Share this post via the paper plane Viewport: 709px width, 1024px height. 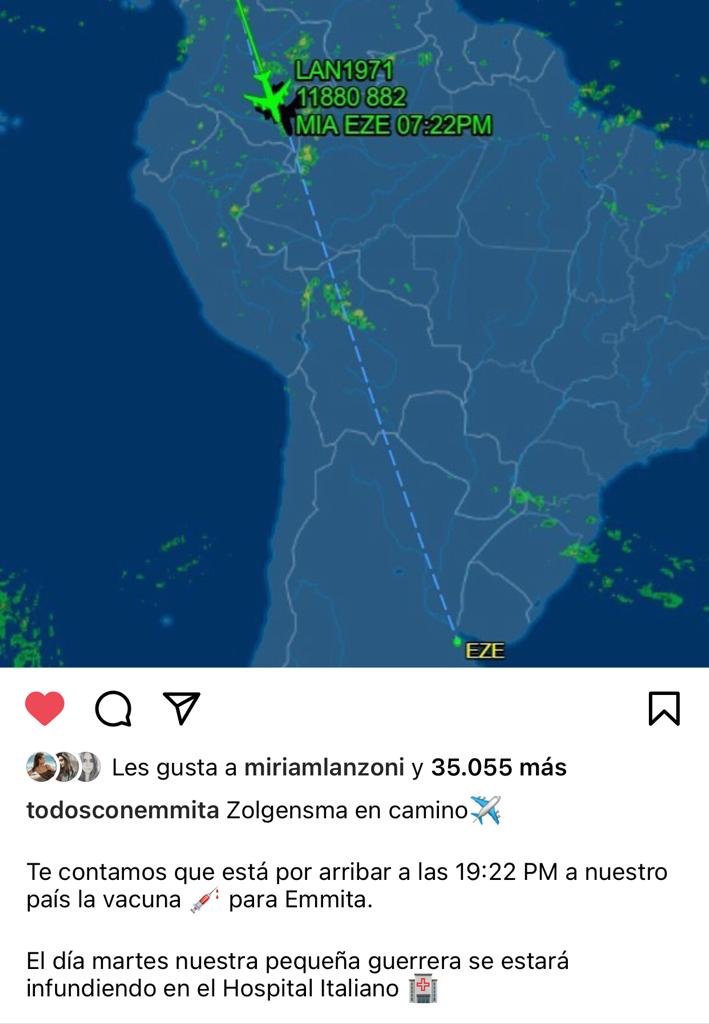click(x=181, y=708)
